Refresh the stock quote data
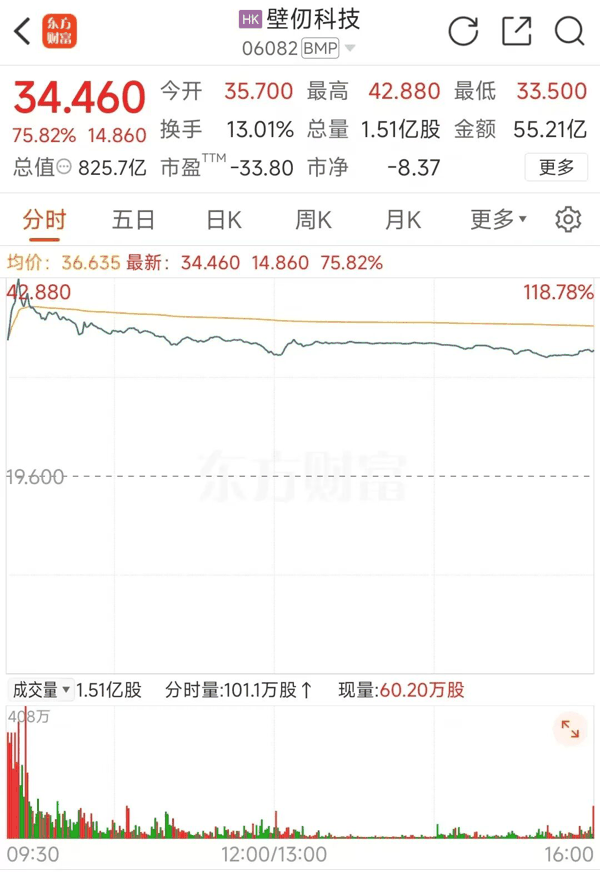The height and width of the screenshot is (872, 600). 463,31
